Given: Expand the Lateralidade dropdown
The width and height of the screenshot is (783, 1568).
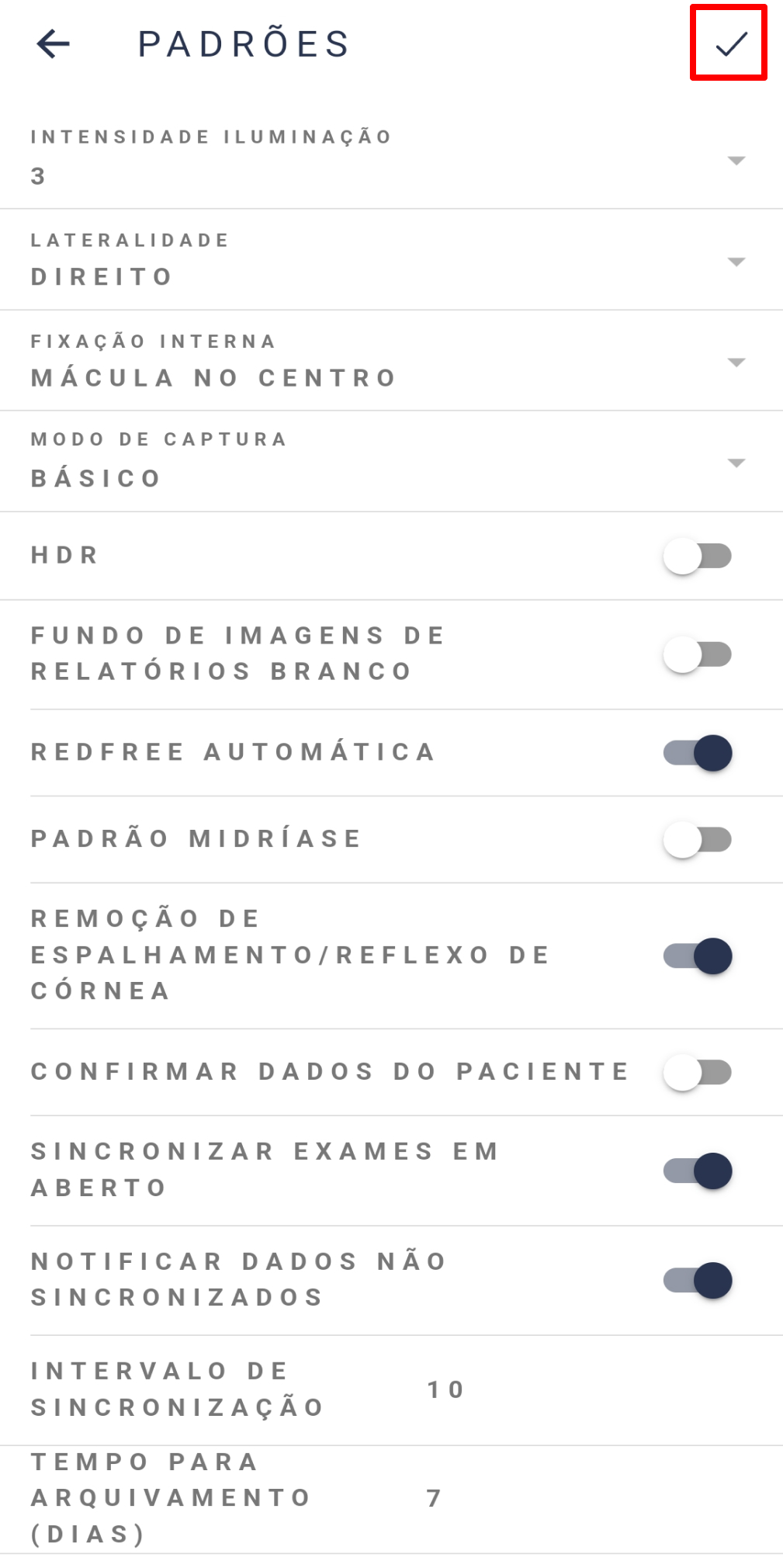Looking at the screenshot, I should click(391, 260).
